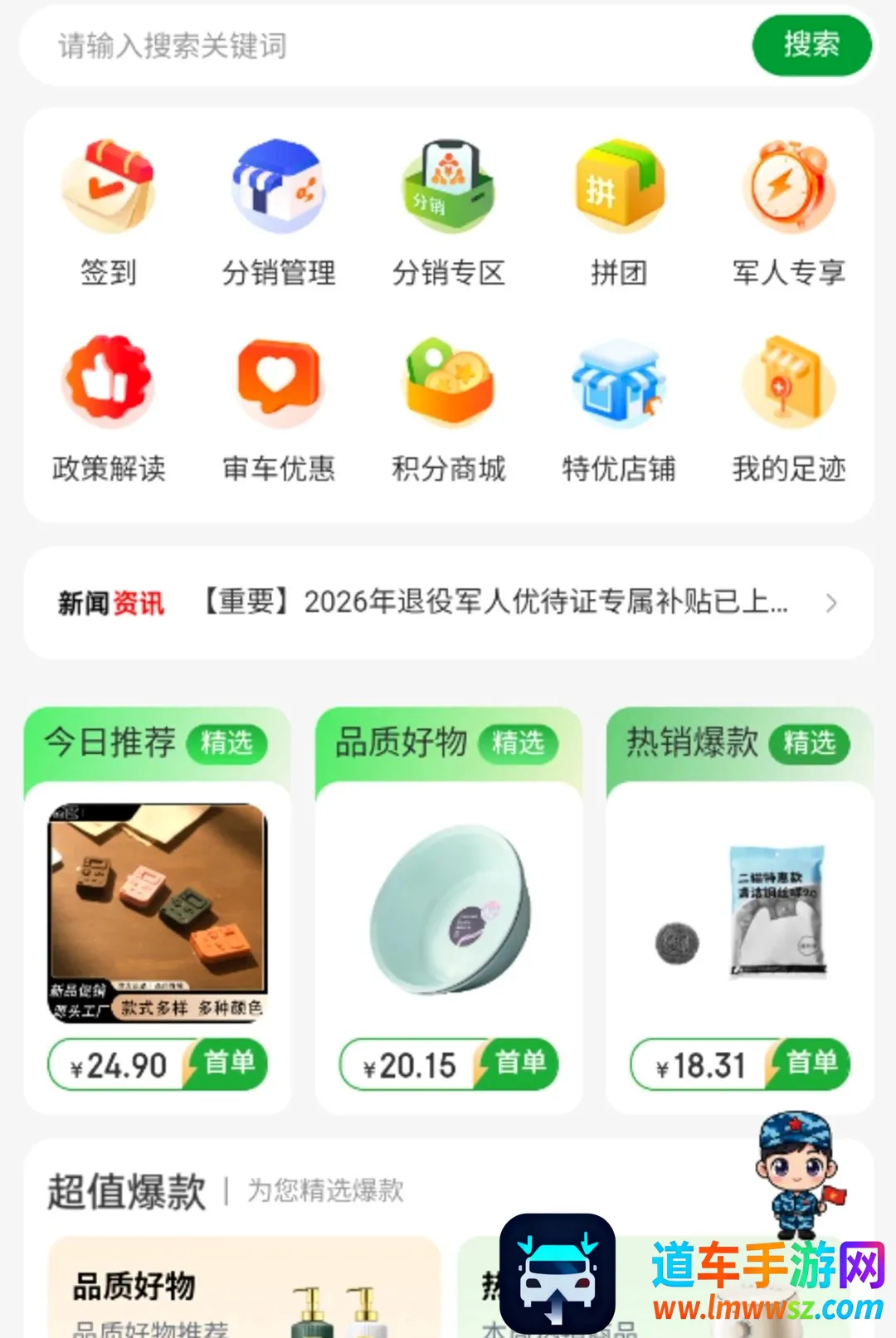Open 特优店铺

(619, 410)
